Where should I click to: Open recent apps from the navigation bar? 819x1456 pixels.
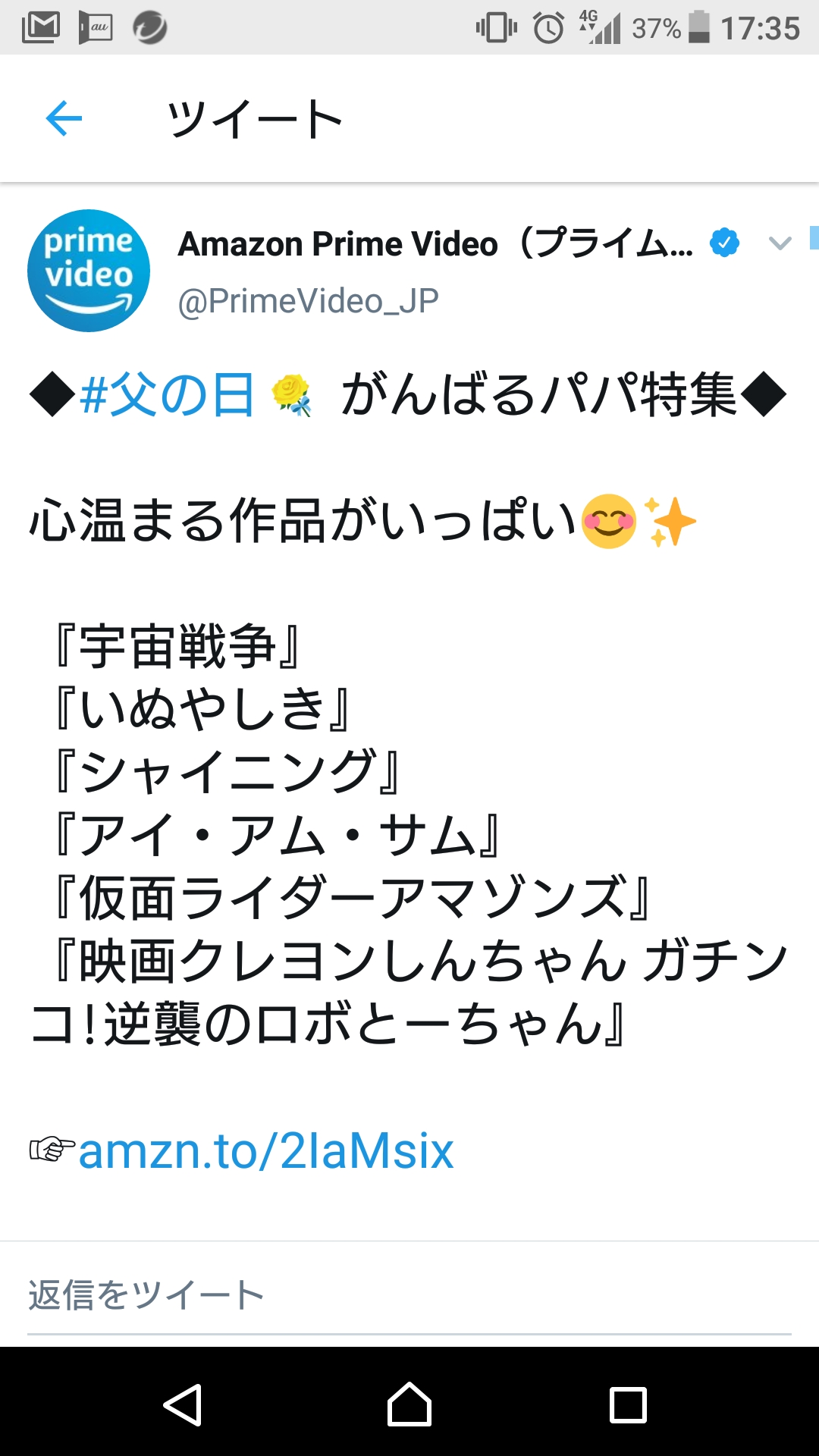[628, 1404]
